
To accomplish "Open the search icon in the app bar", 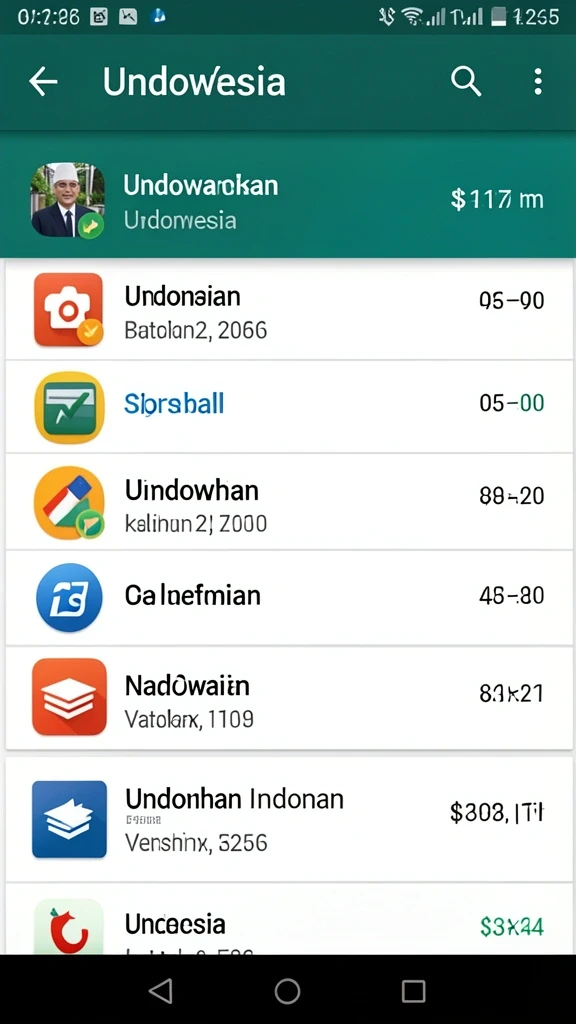I will click(466, 82).
